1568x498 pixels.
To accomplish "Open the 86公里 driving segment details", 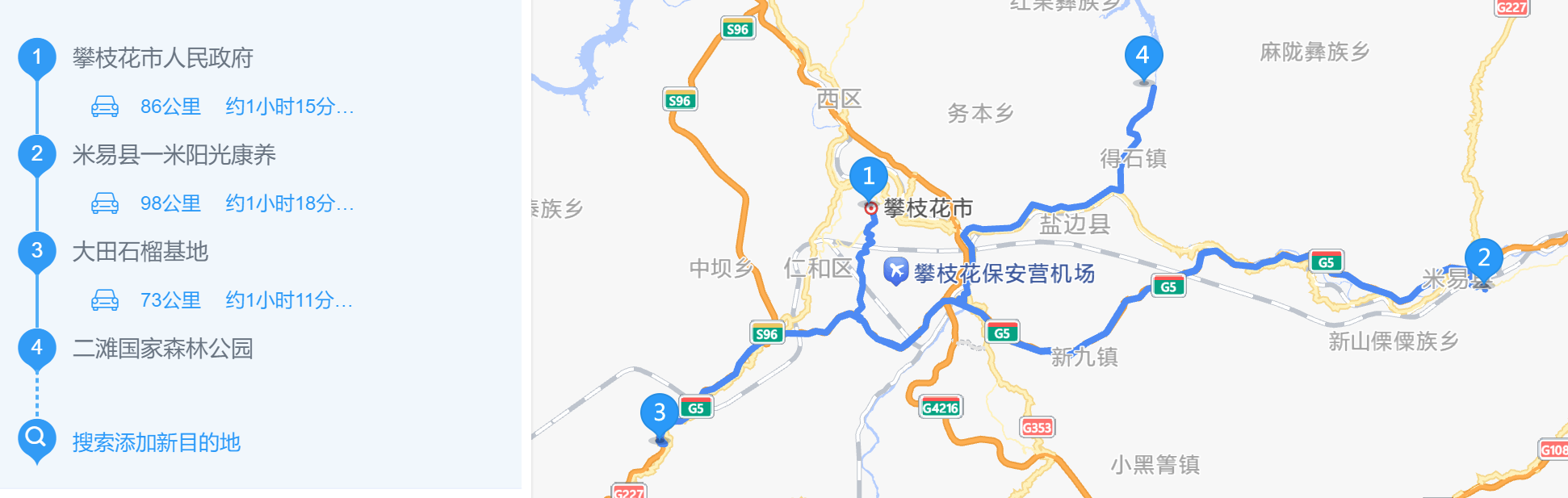I will pyautogui.click(x=222, y=107).
